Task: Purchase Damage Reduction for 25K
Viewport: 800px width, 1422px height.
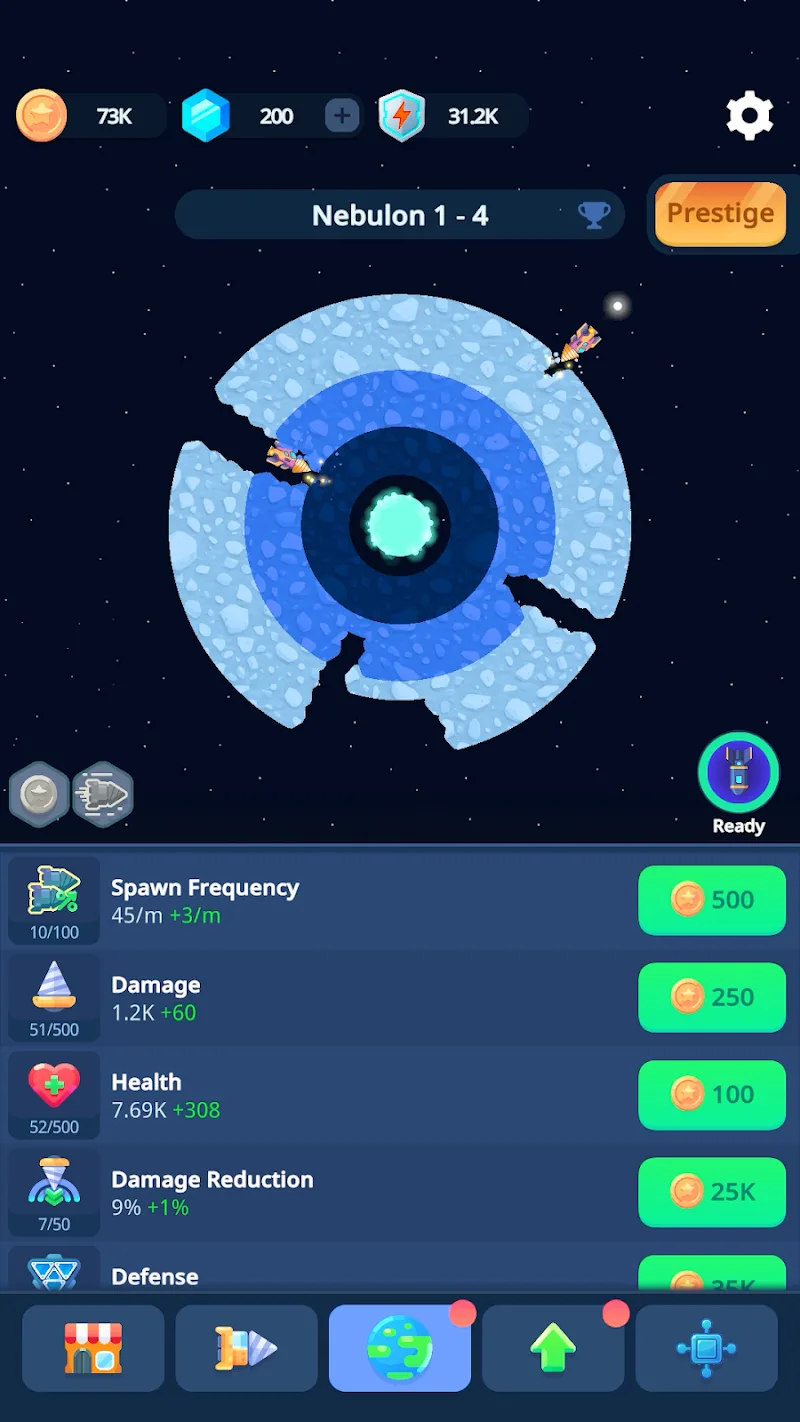Action: [x=712, y=1192]
